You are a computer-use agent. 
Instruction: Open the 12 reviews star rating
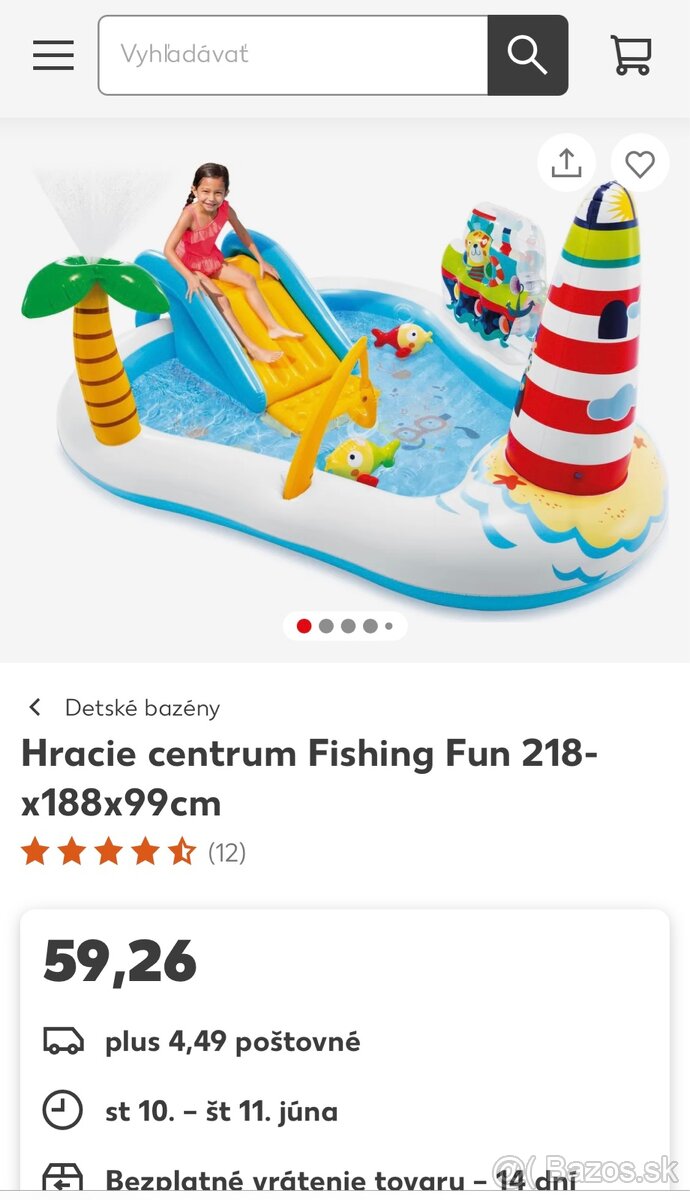pyautogui.click(x=133, y=852)
